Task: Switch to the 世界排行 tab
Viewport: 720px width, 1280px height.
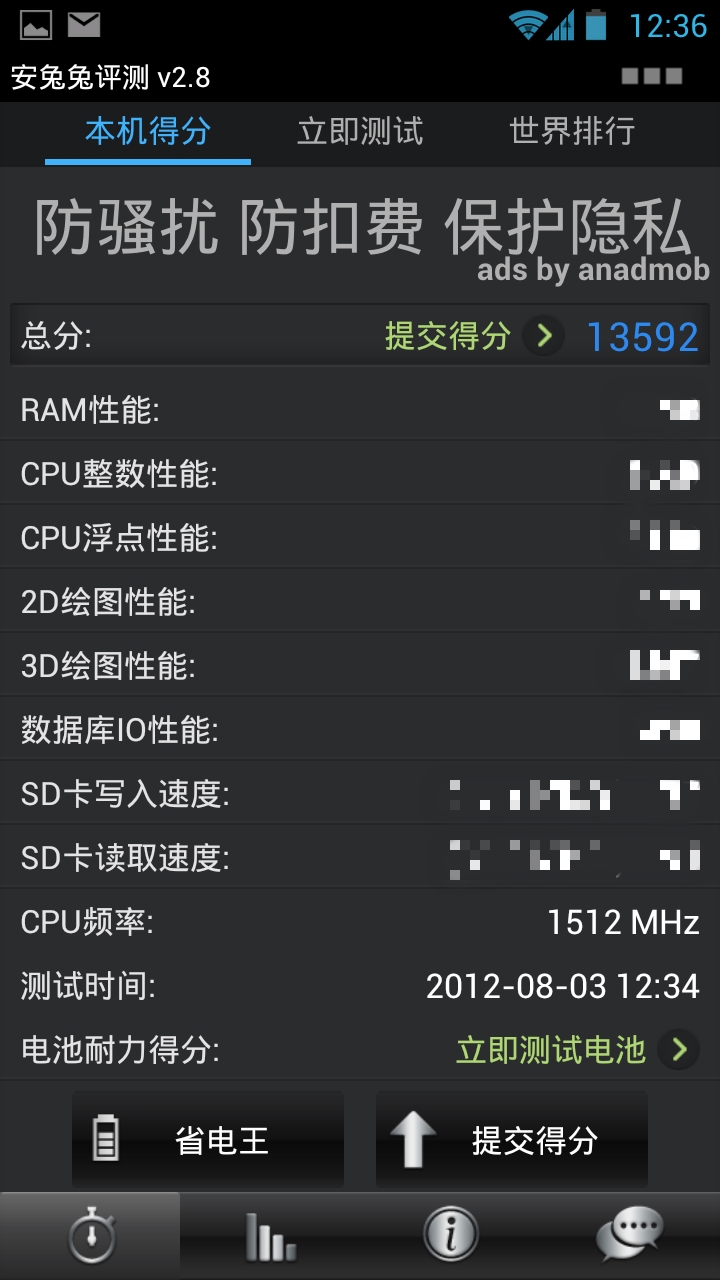Action: pos(572,132)
